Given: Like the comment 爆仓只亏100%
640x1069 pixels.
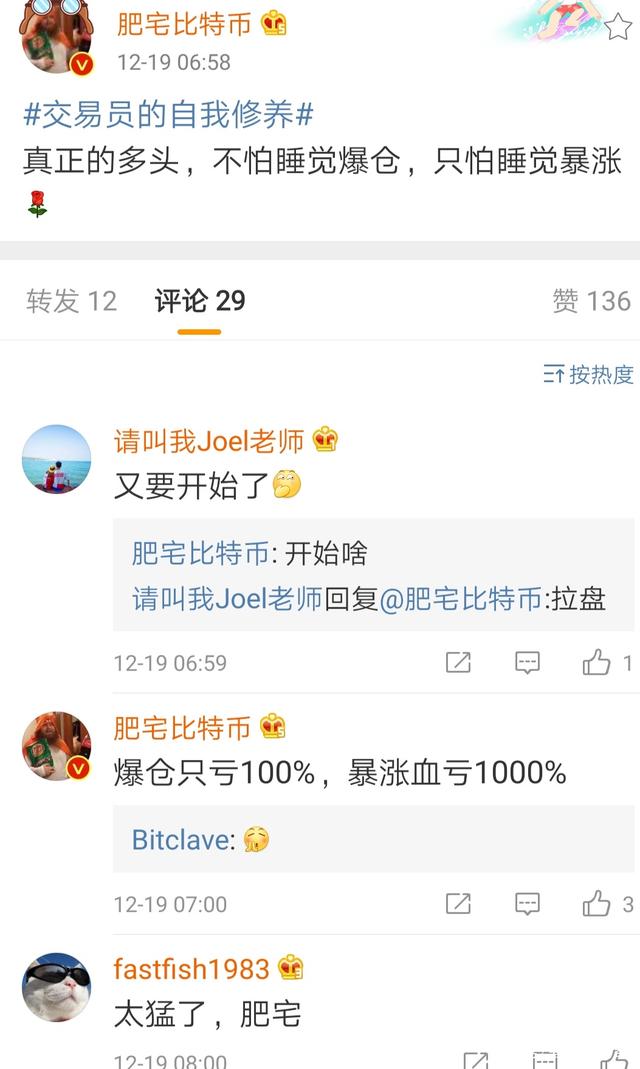Looking at the screenshot, I should click(x=598, y=904).
